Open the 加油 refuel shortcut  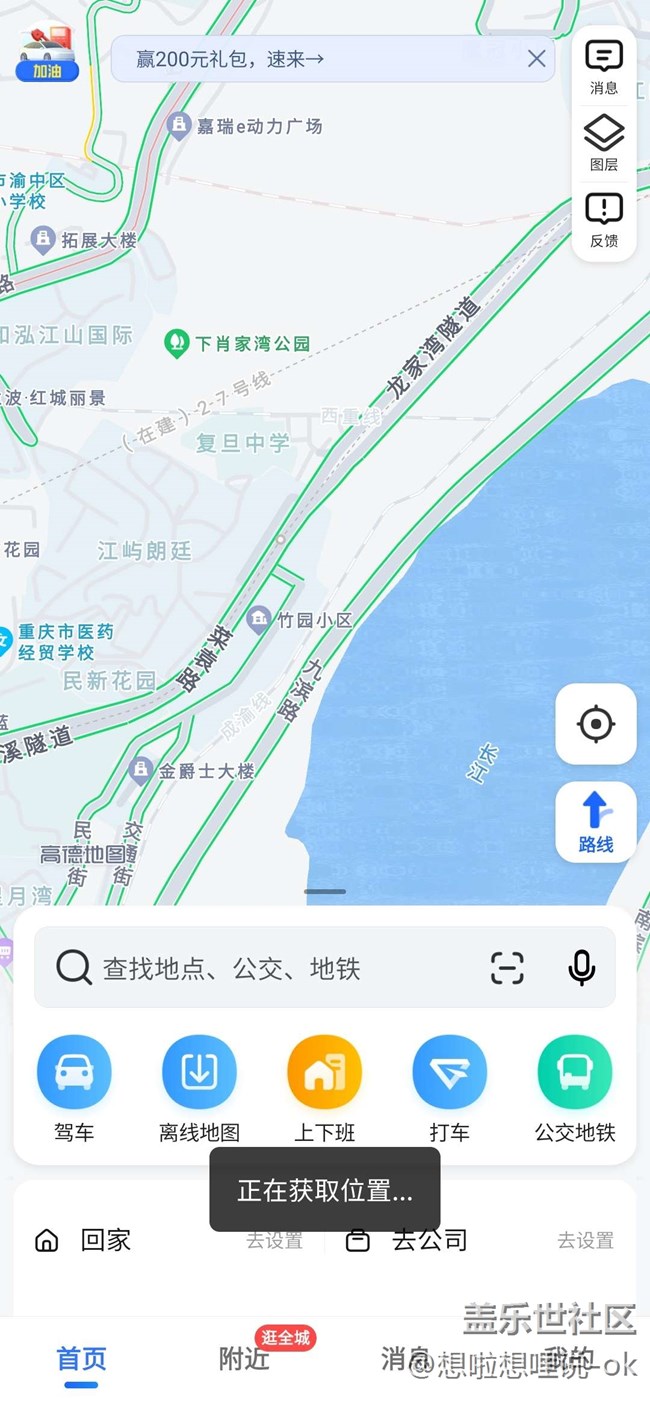[x=47, y=53]
